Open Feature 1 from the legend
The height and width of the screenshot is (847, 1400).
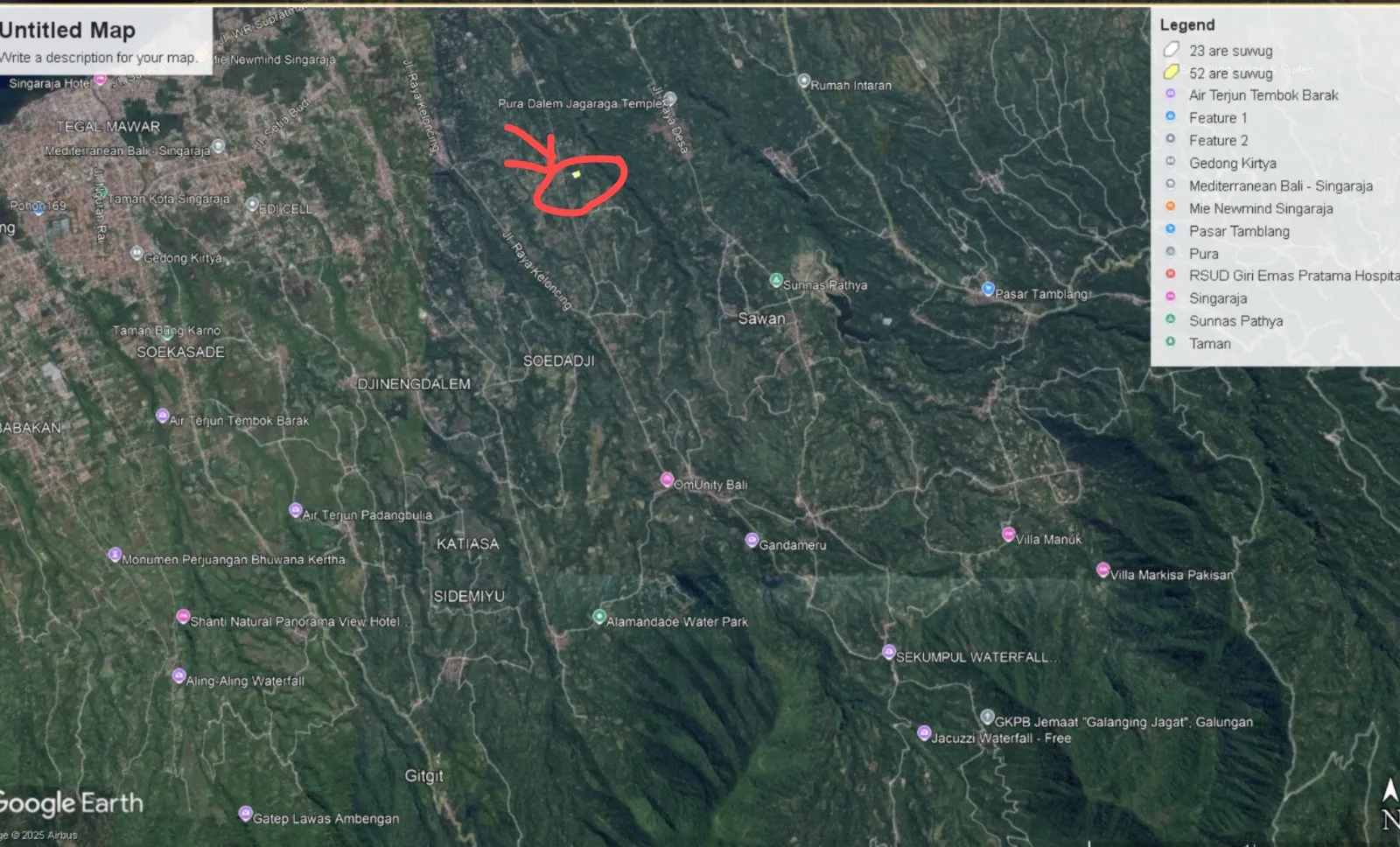pyautogui.click(x=1217, y=118)
